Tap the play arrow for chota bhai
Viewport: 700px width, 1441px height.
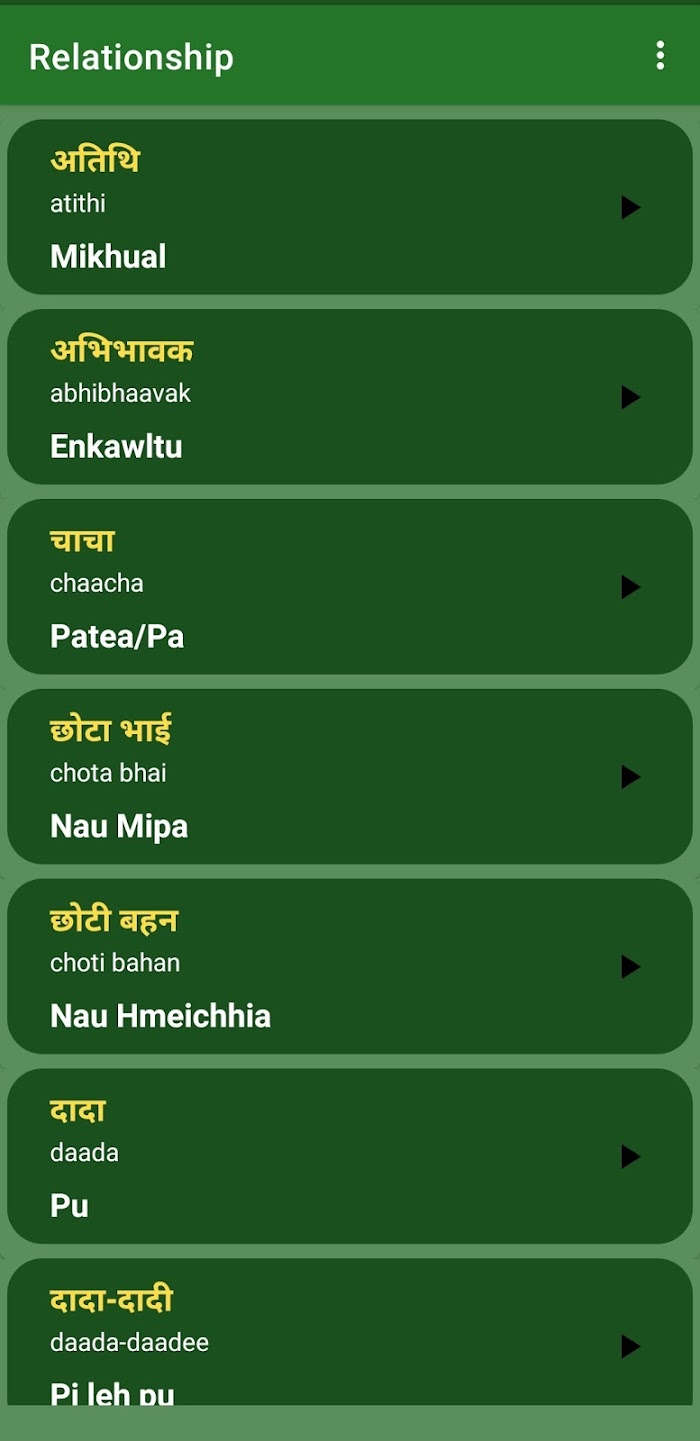click(630, 776)
